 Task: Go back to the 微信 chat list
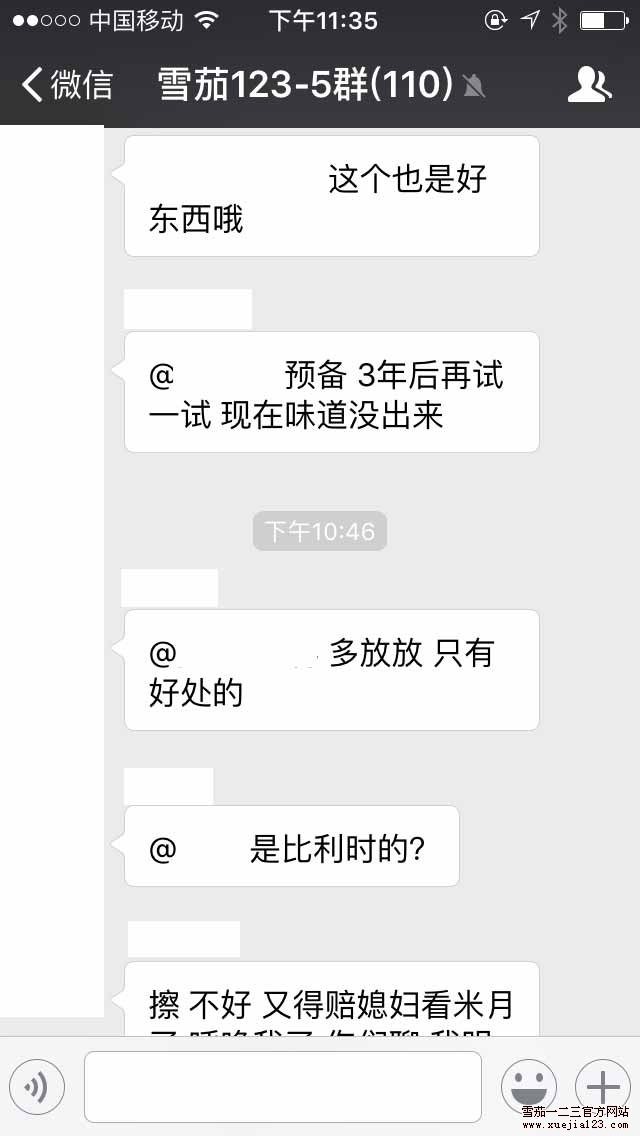click(x=66, y=85)
